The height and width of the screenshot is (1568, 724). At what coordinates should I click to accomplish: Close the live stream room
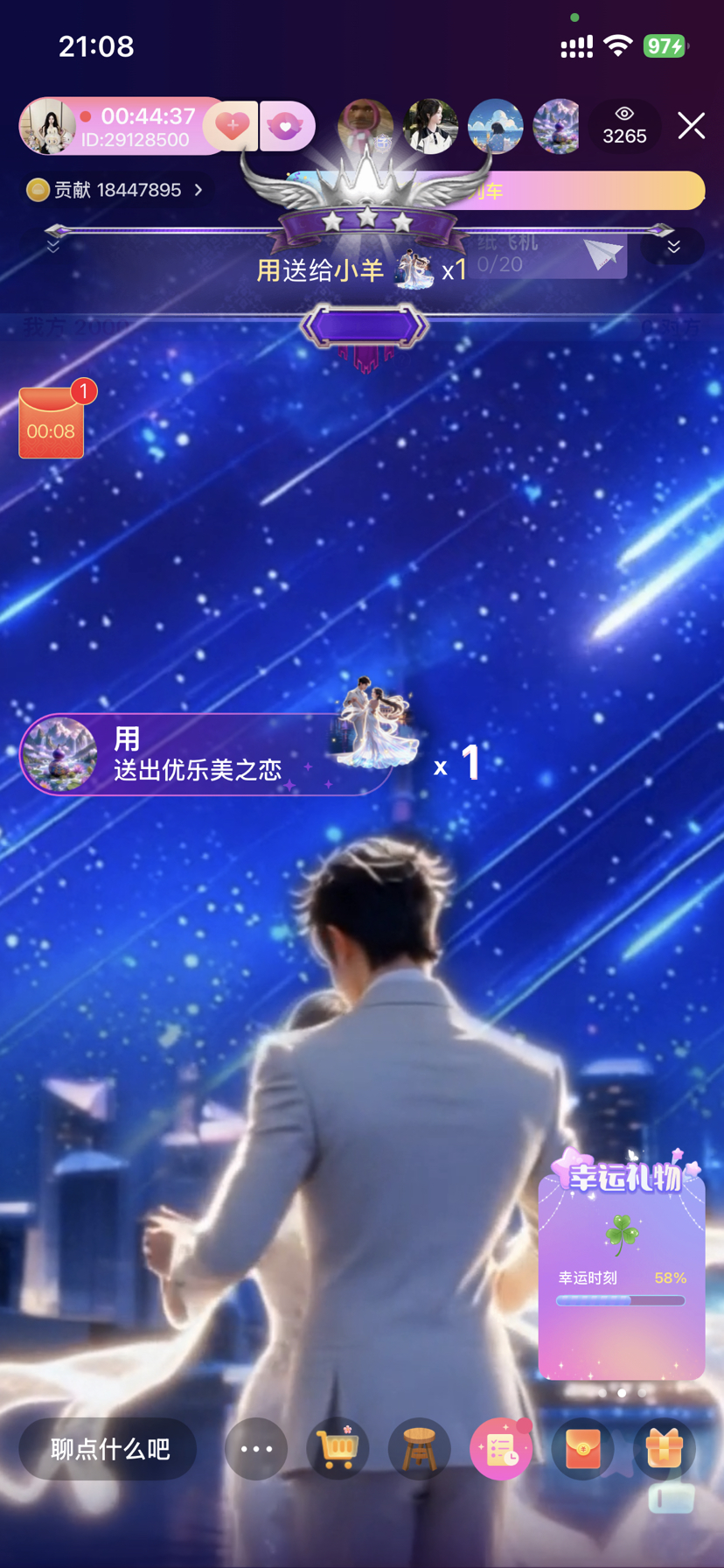691,126
